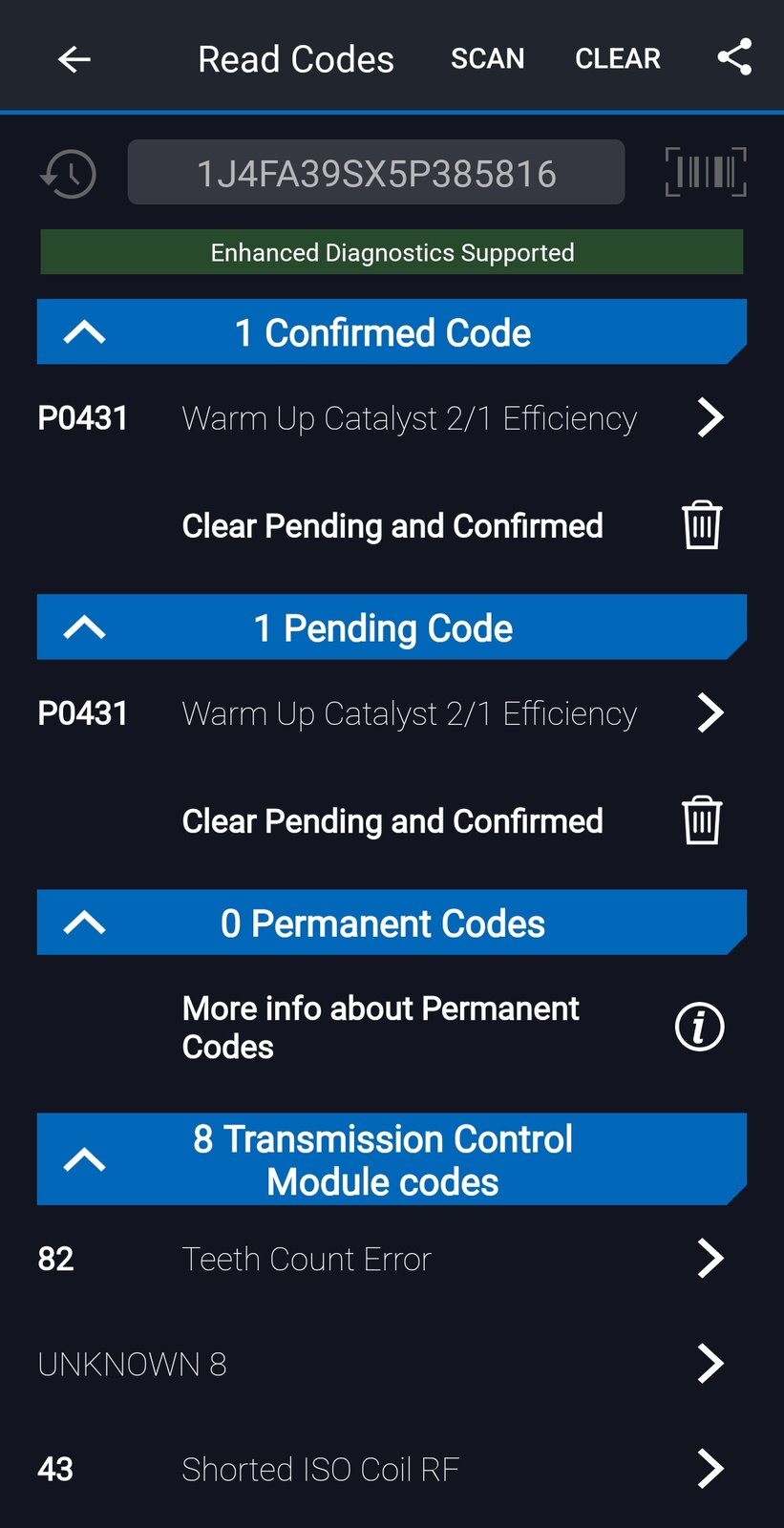Edit the VIN number field
Screen dimensions: 784x1528
pos(376,173)
